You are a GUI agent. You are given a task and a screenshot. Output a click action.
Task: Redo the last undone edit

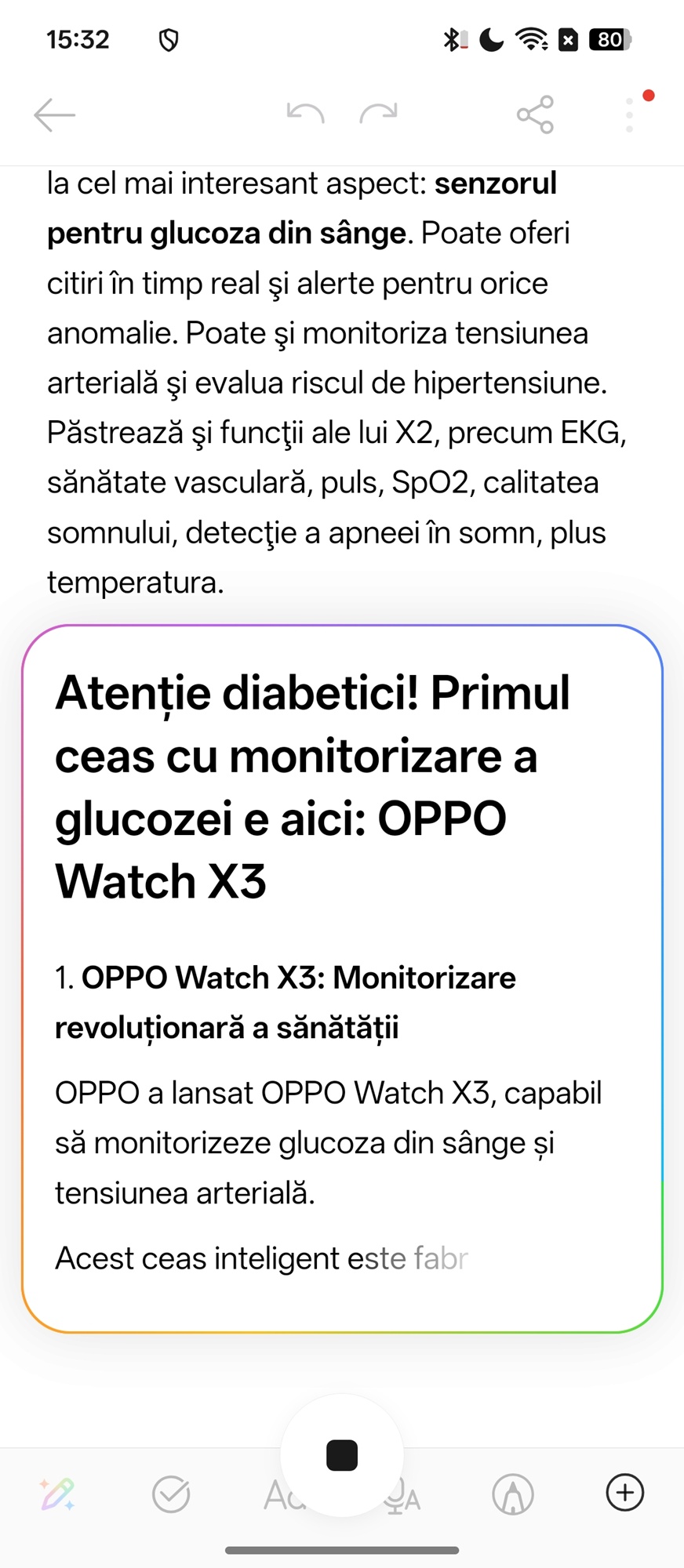[379, 114]
